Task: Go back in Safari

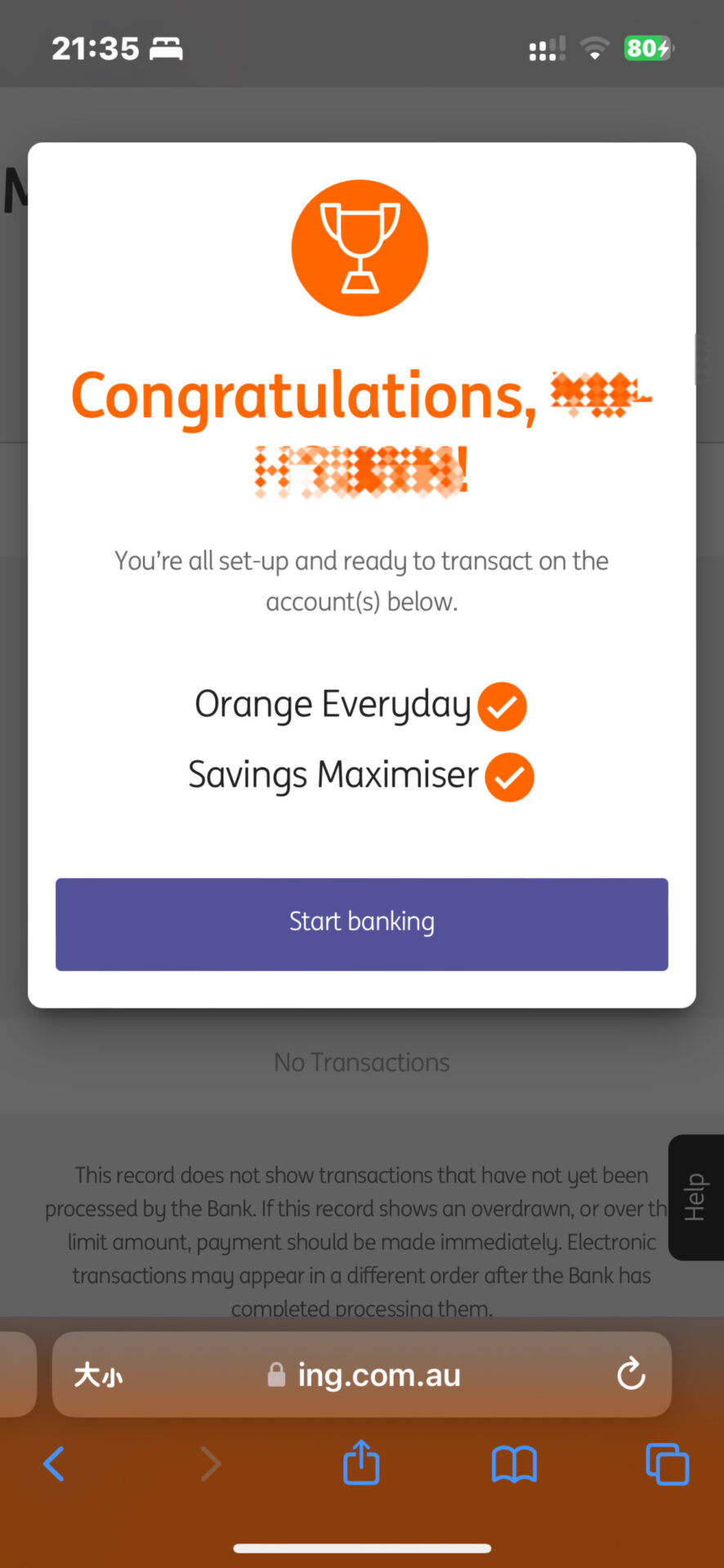Action: tap(54, 1463)
